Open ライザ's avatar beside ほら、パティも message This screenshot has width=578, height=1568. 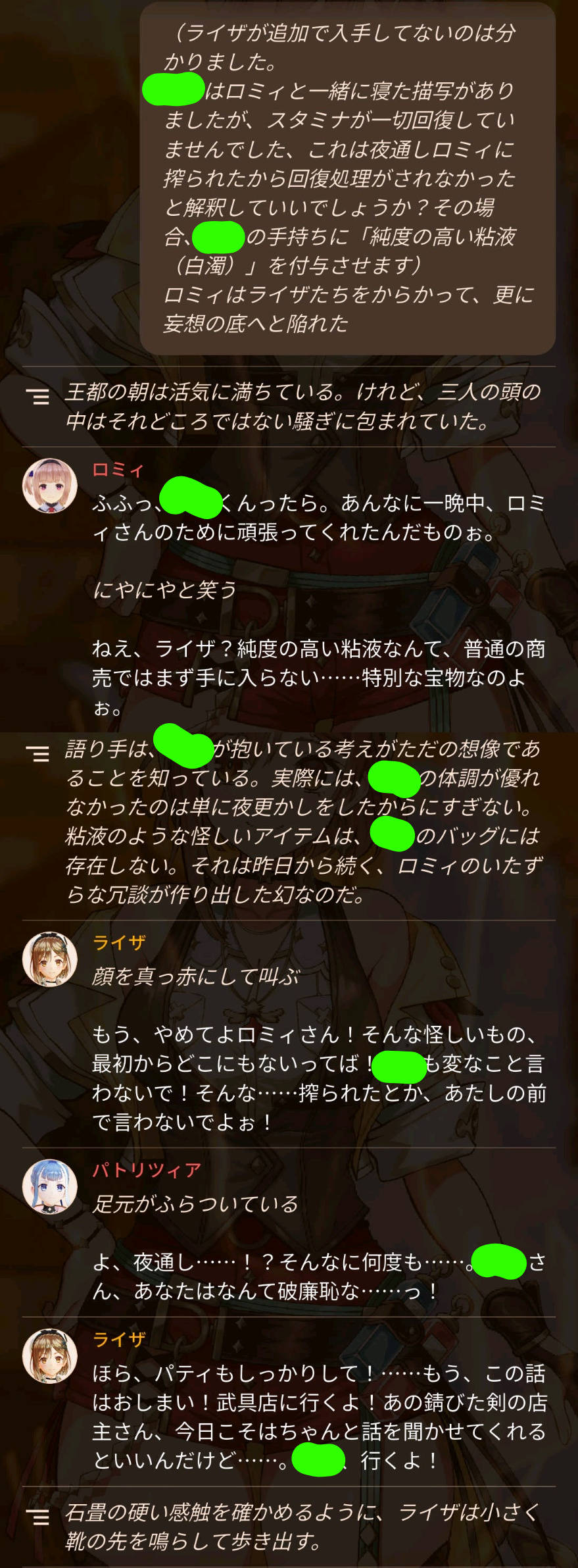[50, 1356]
